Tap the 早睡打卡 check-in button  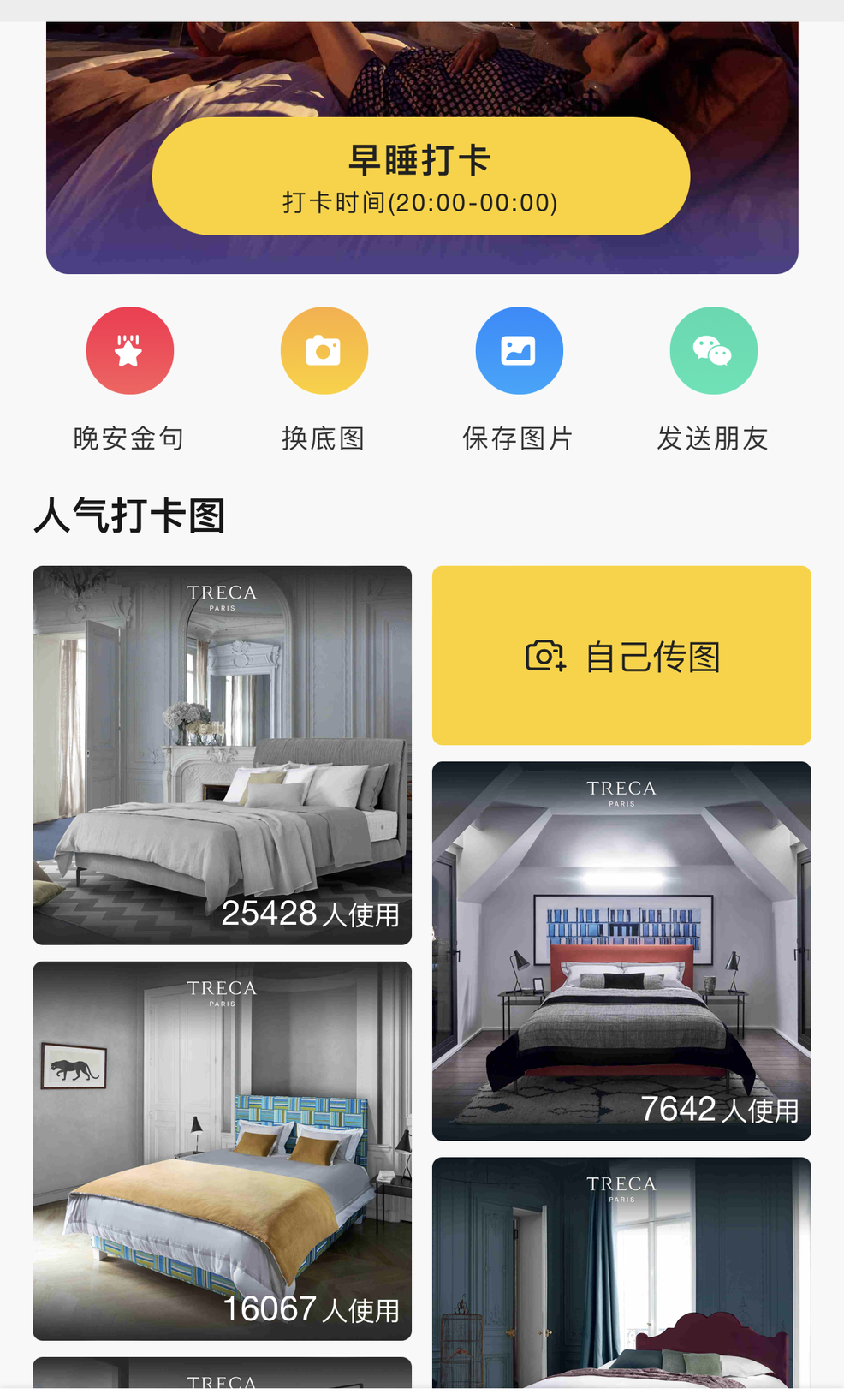pos(420,176)
